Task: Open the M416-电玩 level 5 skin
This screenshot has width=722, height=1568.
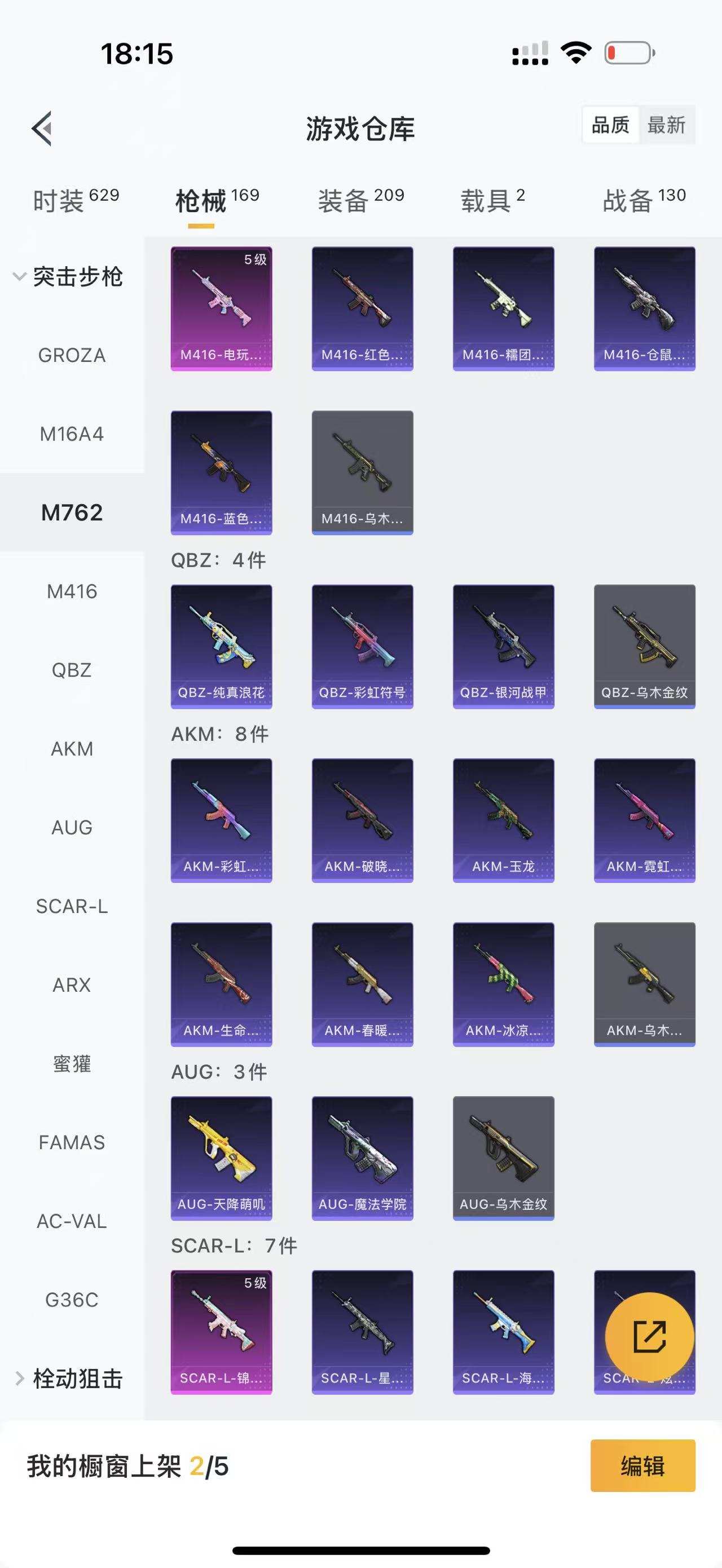Action: (221, 308)
